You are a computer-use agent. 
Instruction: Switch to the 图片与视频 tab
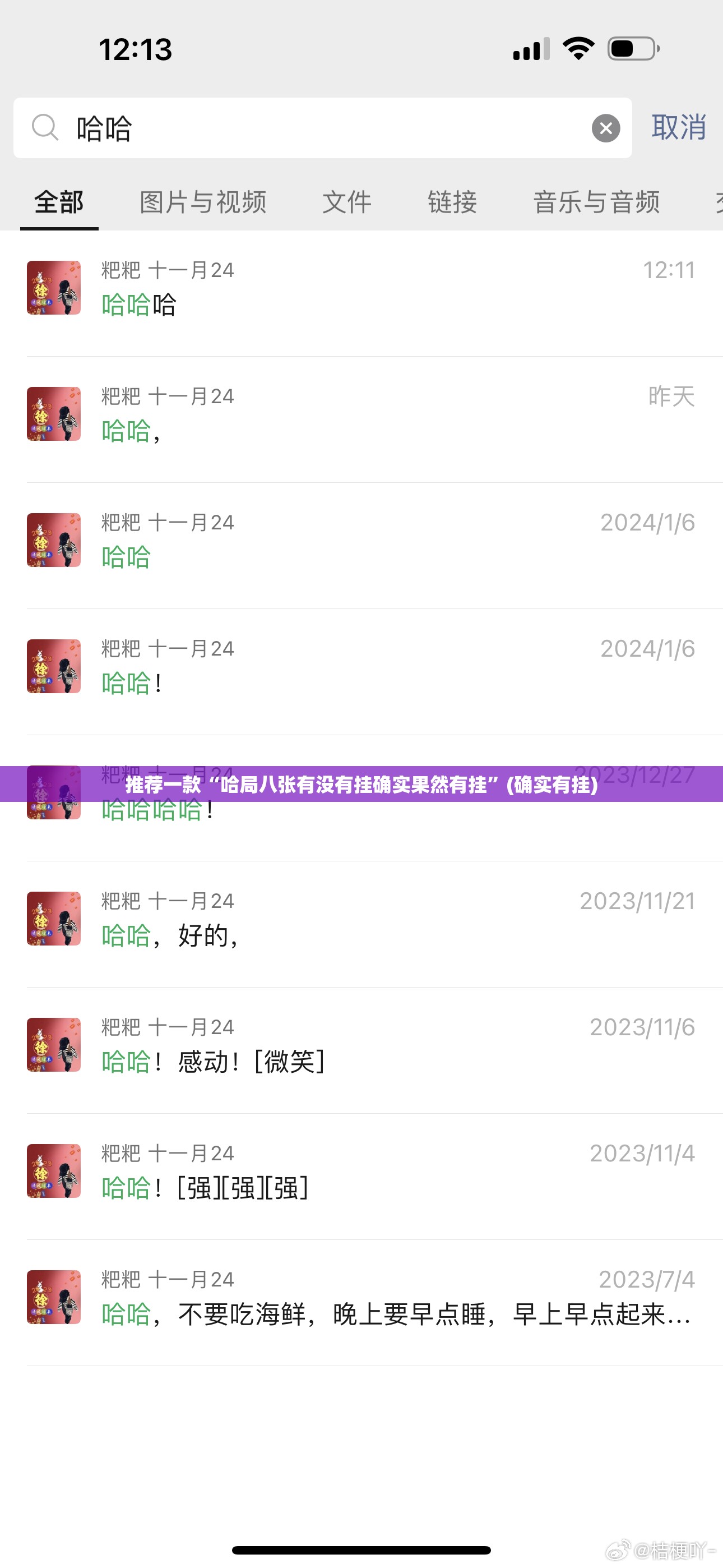203,202
